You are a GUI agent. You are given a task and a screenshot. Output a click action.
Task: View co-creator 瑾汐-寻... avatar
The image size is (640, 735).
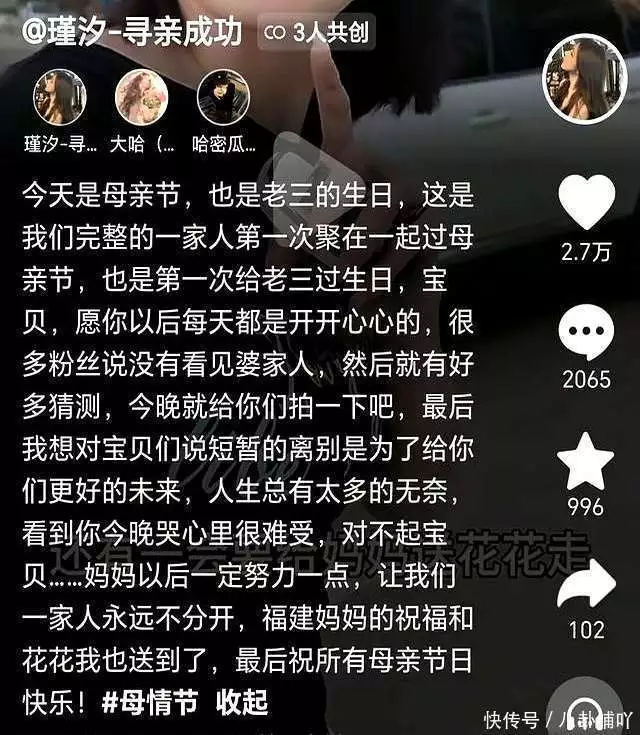tap(60, 97)
